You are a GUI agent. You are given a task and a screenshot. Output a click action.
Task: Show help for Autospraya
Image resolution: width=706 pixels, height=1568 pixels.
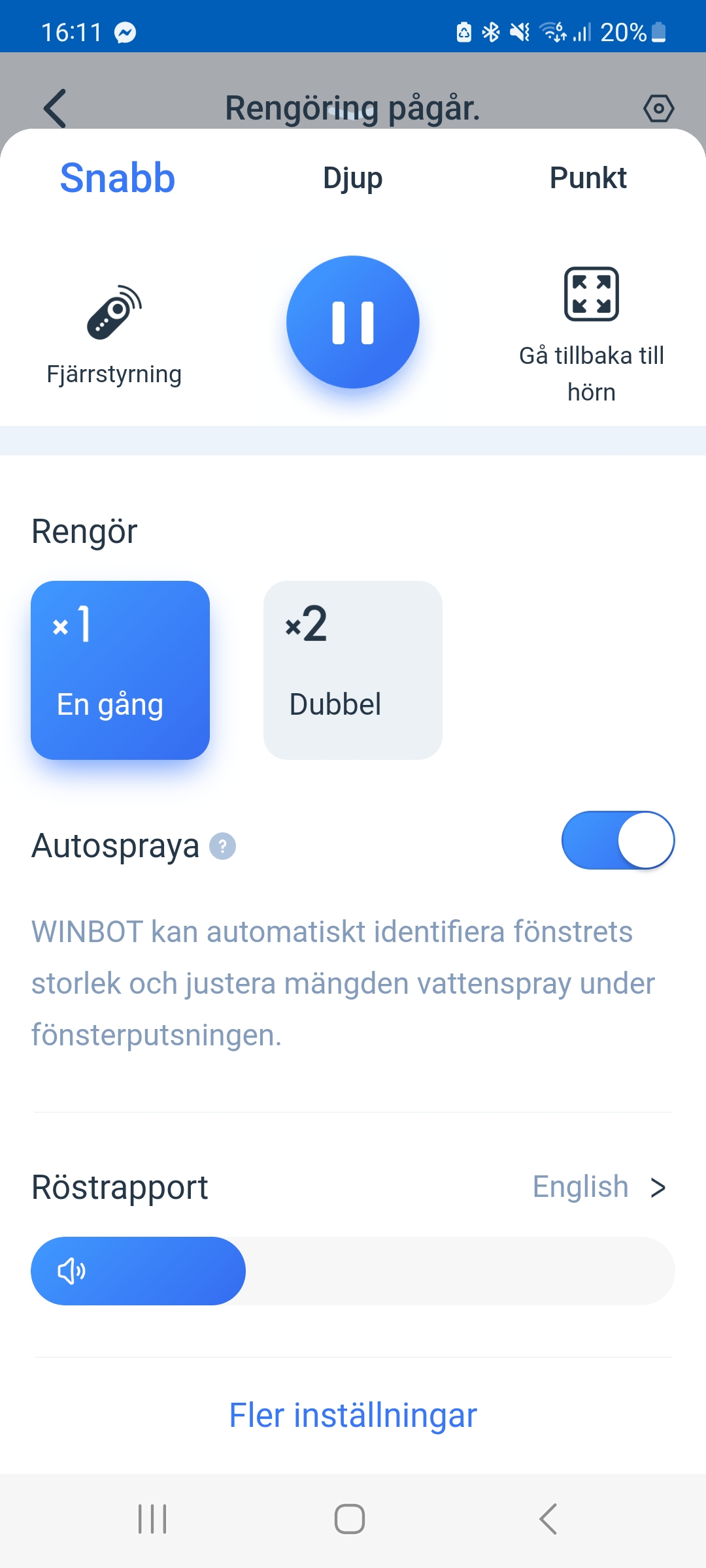[x=222, y=846]
